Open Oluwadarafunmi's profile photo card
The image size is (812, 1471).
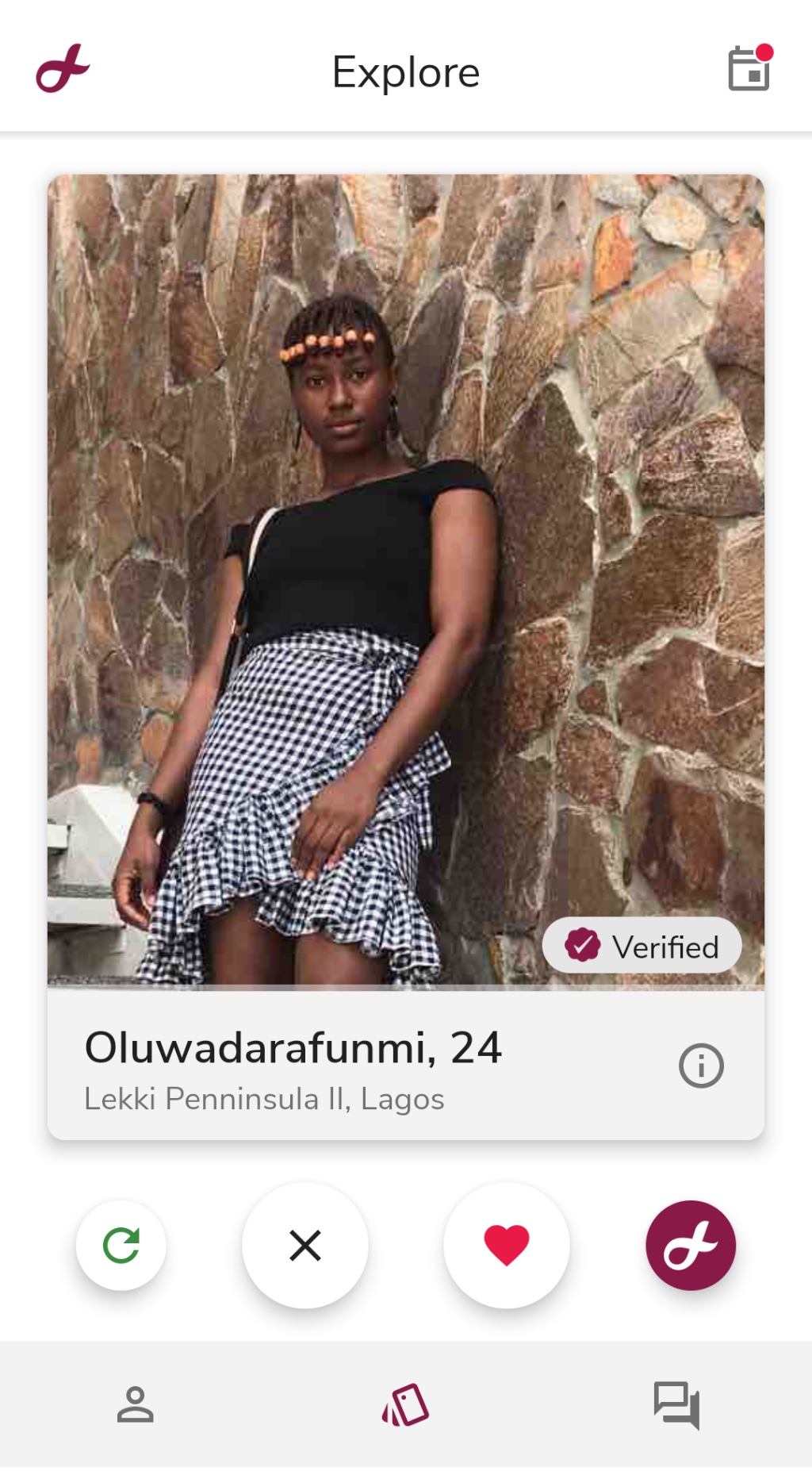point(405,579)
